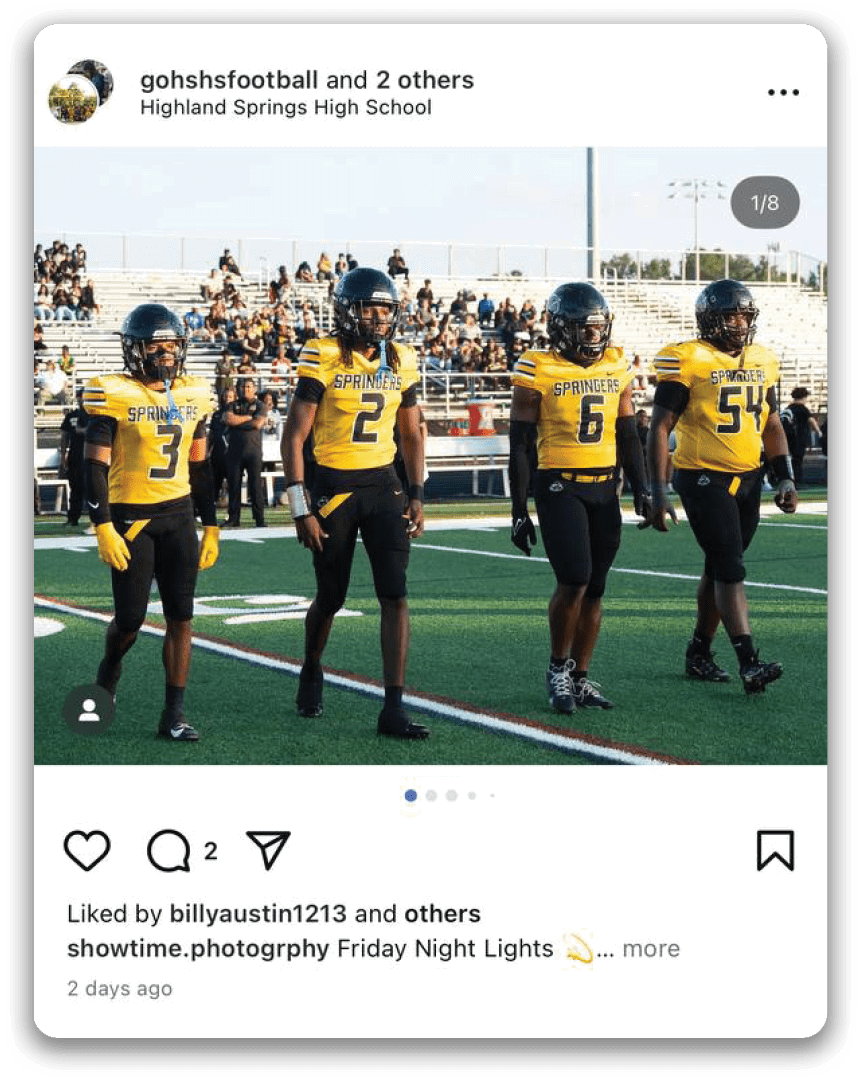Open the three-dots post options menu
The height and width of the screenshot is (1080, 860).
click(783, 93)
